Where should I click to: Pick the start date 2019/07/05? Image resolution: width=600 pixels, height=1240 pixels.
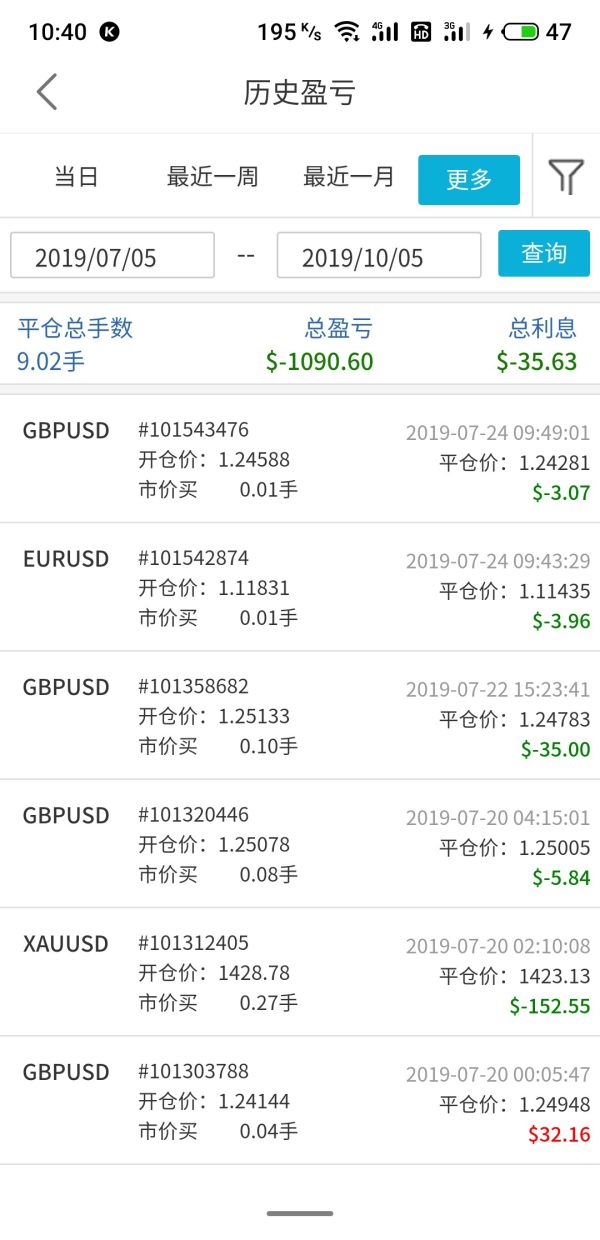112,256
